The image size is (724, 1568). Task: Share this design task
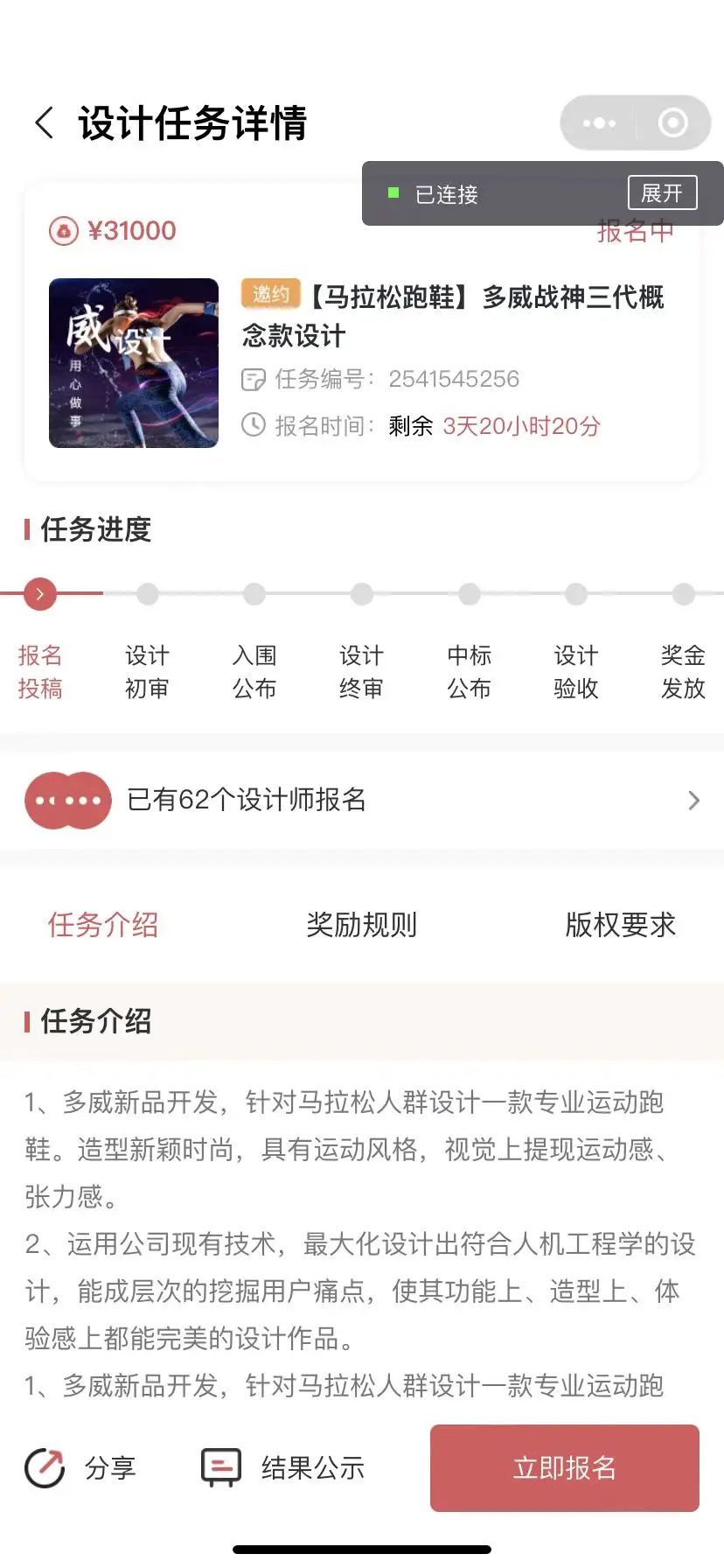tap(80, 1467)
